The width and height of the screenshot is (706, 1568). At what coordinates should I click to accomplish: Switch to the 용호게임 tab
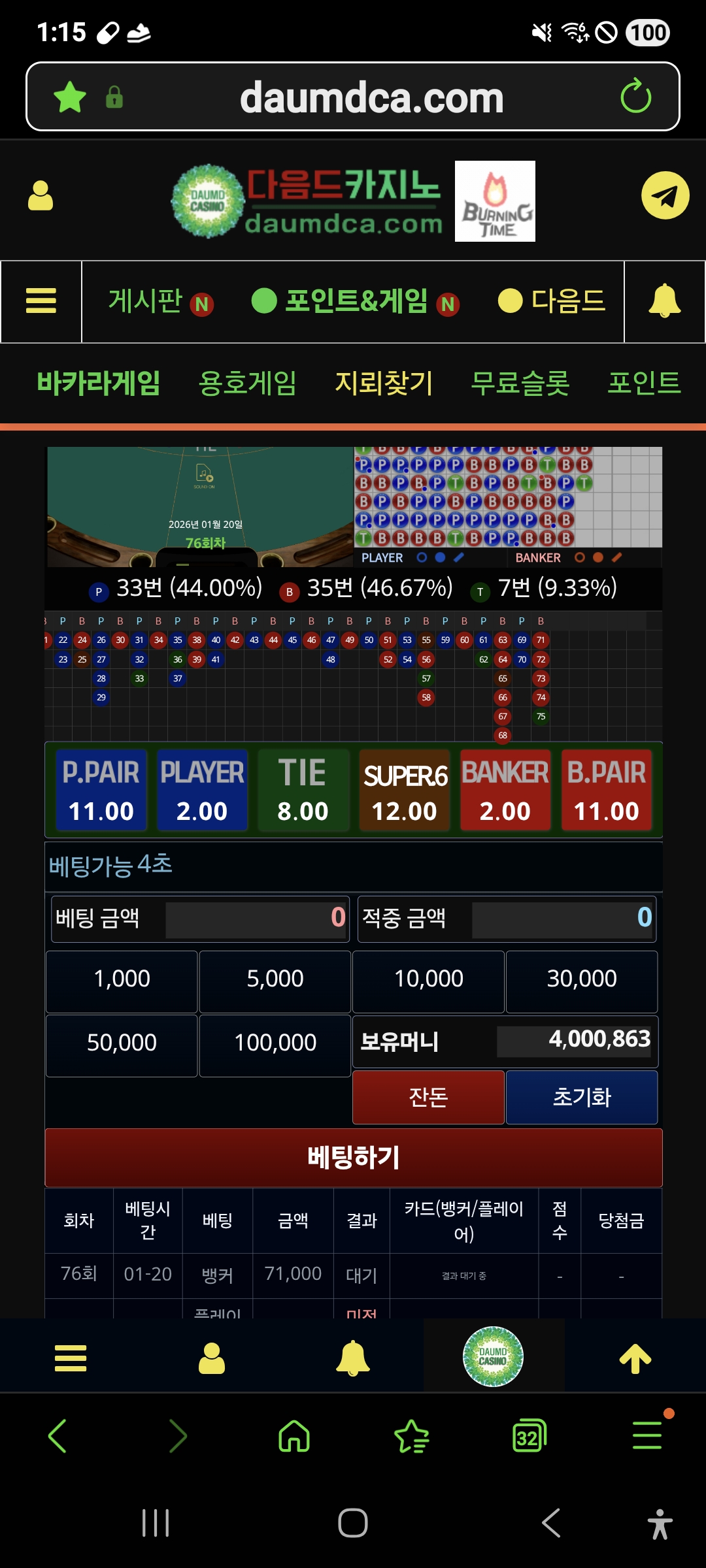(x=247, y=383)
